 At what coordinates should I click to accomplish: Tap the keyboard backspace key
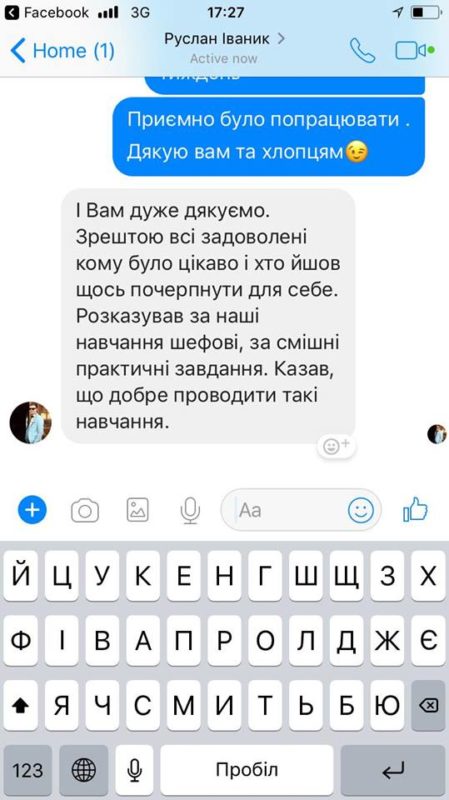point(429,706)
